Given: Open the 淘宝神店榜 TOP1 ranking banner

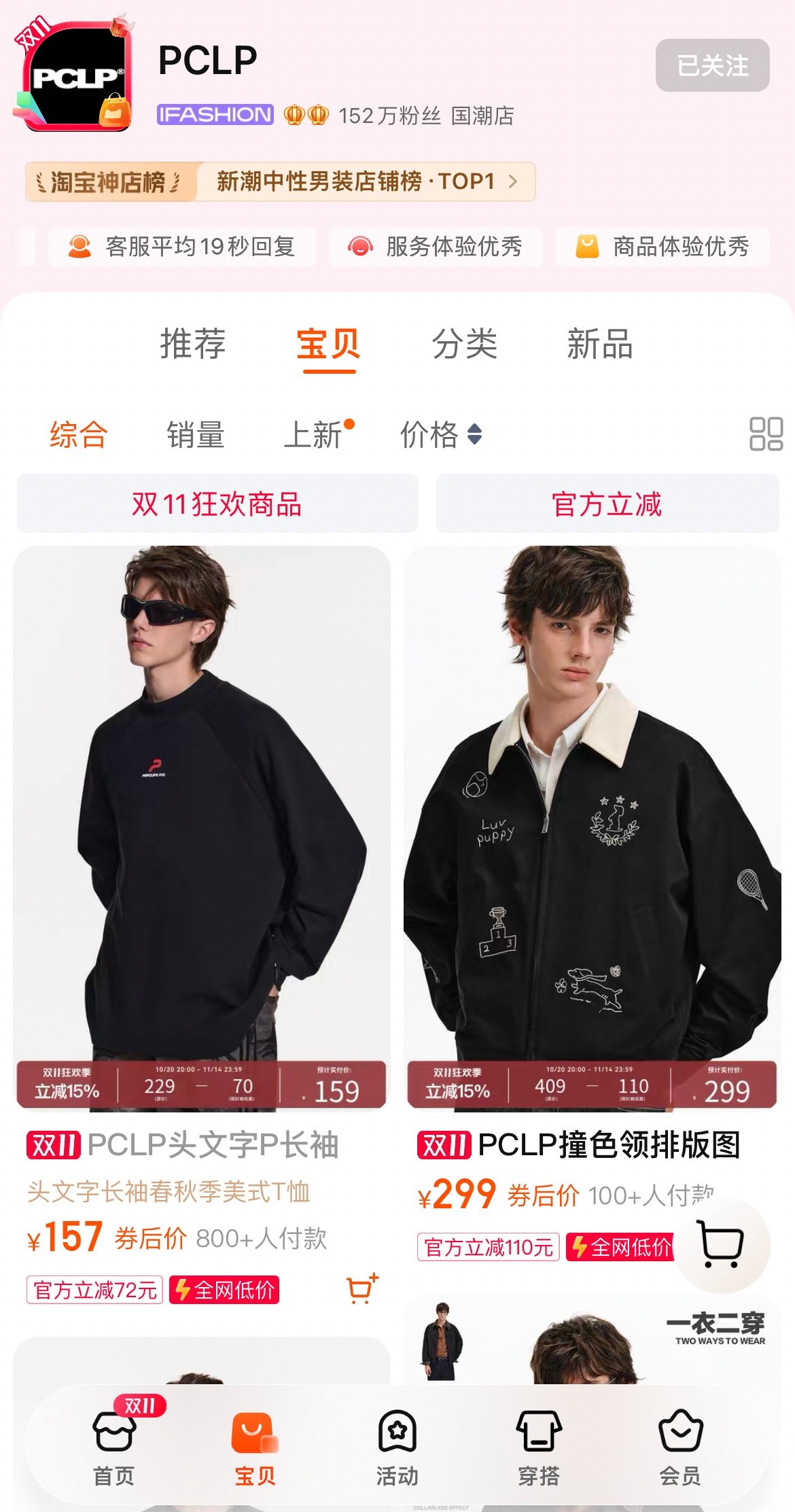Looking at the screenshot, I should [x=280, y=181].
